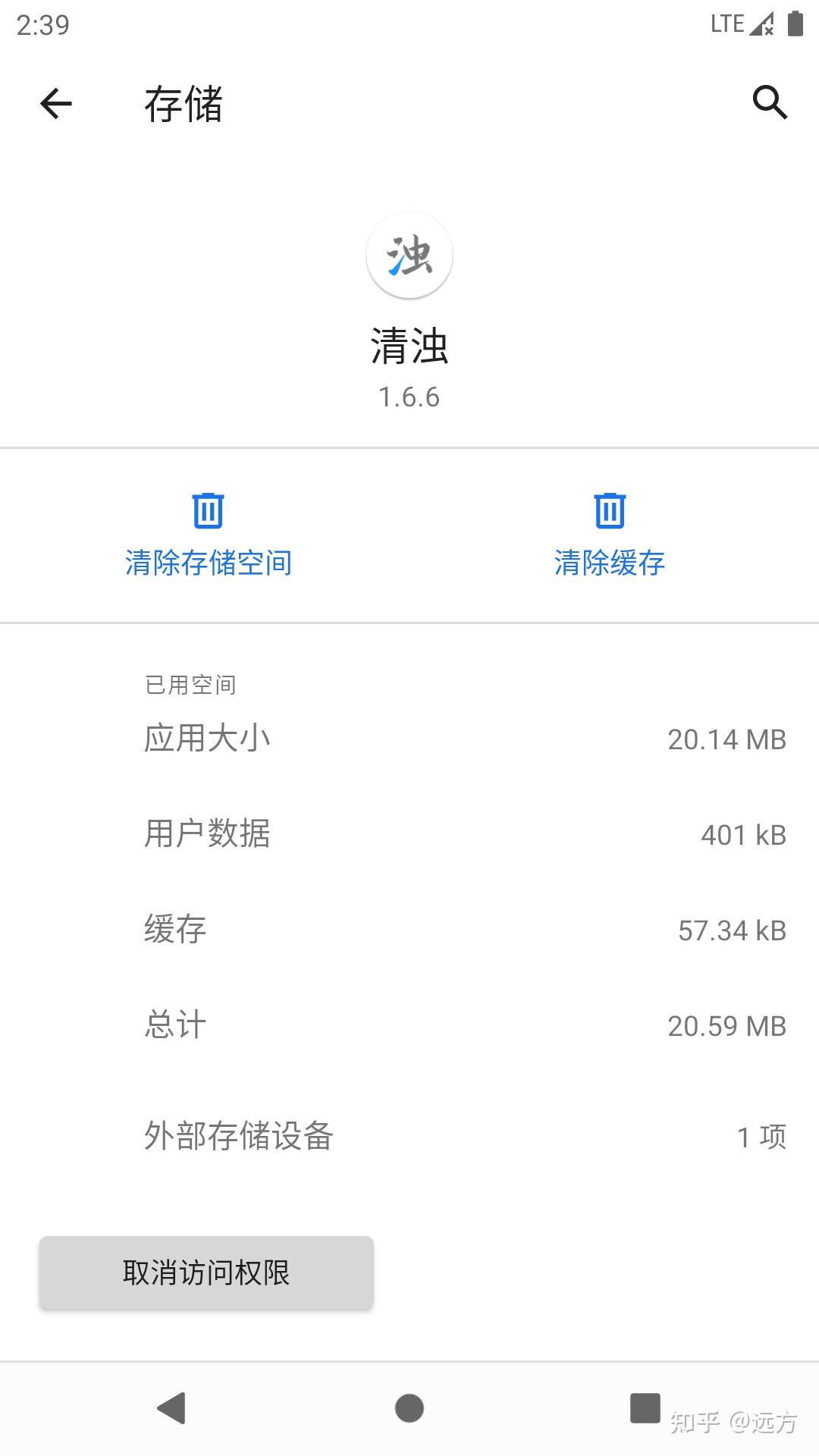Open the recent apps overview
Viewport: 819px width, 1456px height.
click(x=645, y=1408)
